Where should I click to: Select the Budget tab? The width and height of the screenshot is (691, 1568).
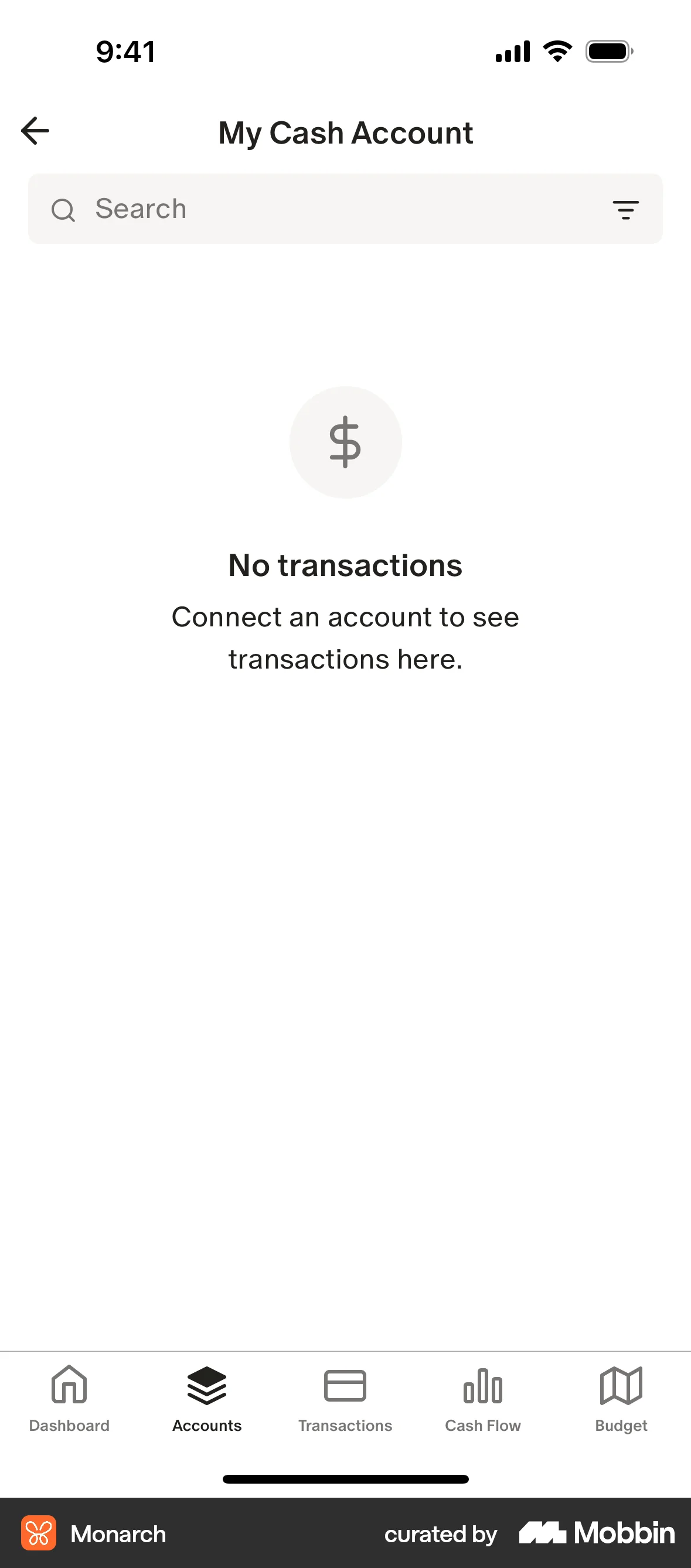pyautogui.click(x=621, y=1424)
